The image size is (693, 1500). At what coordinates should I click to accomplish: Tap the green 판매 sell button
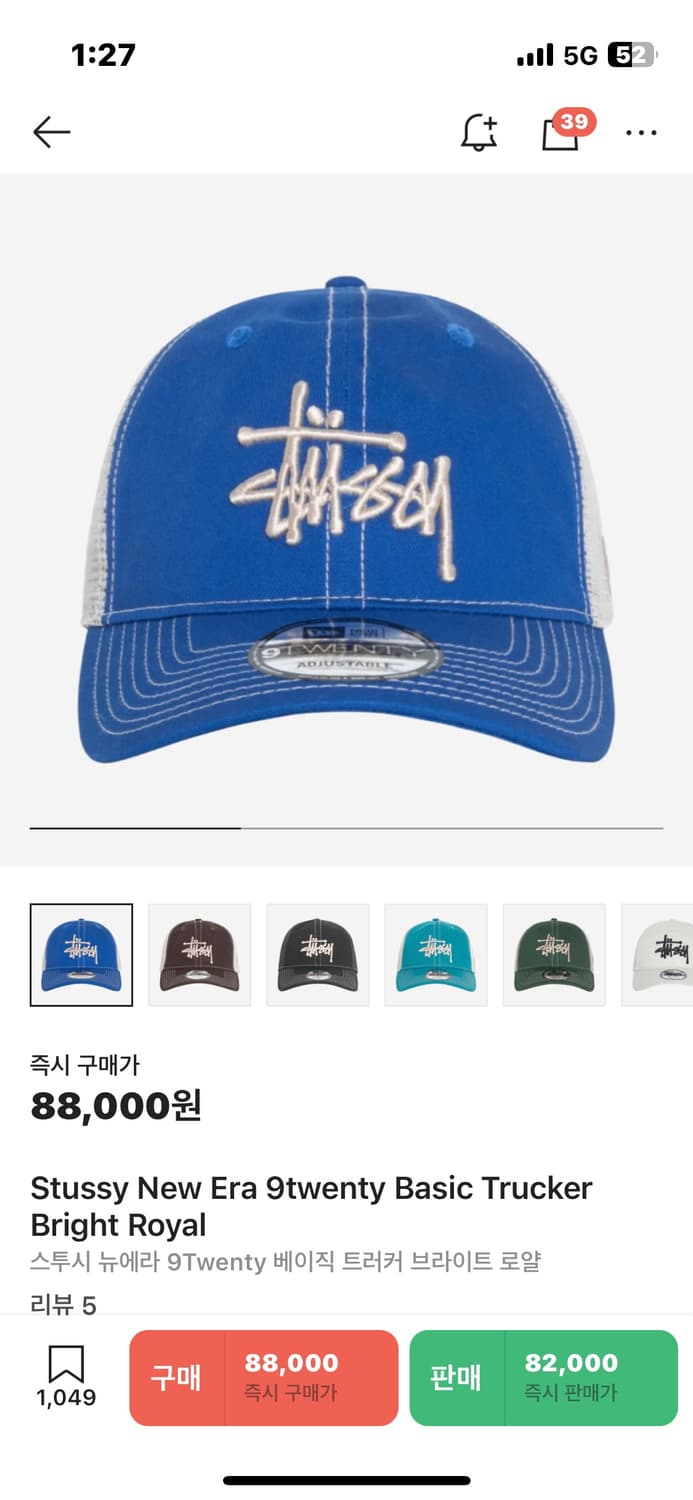pos(543,1377)
